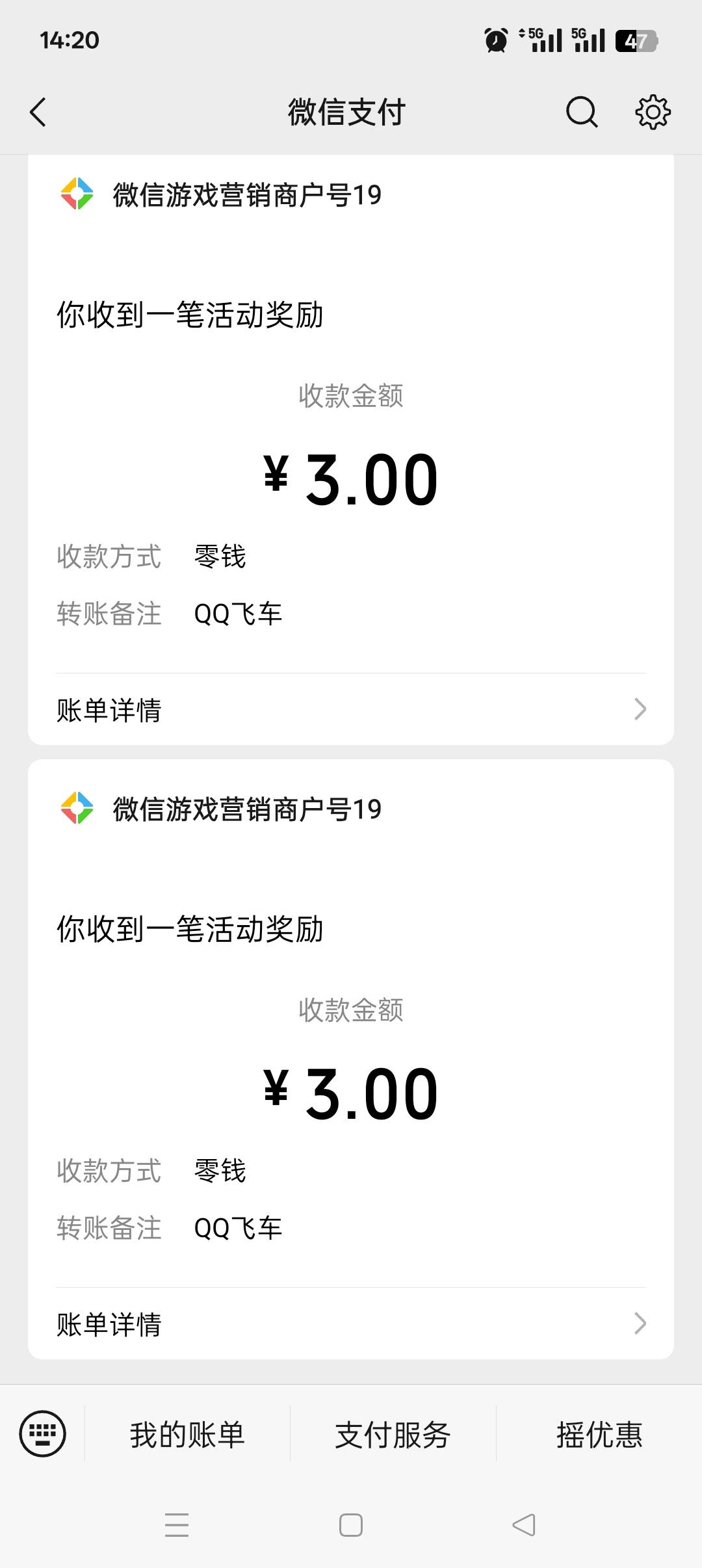702x1568 pixels.
Task: Open 支付服务 menu
Action: (x=393, y=1434)
